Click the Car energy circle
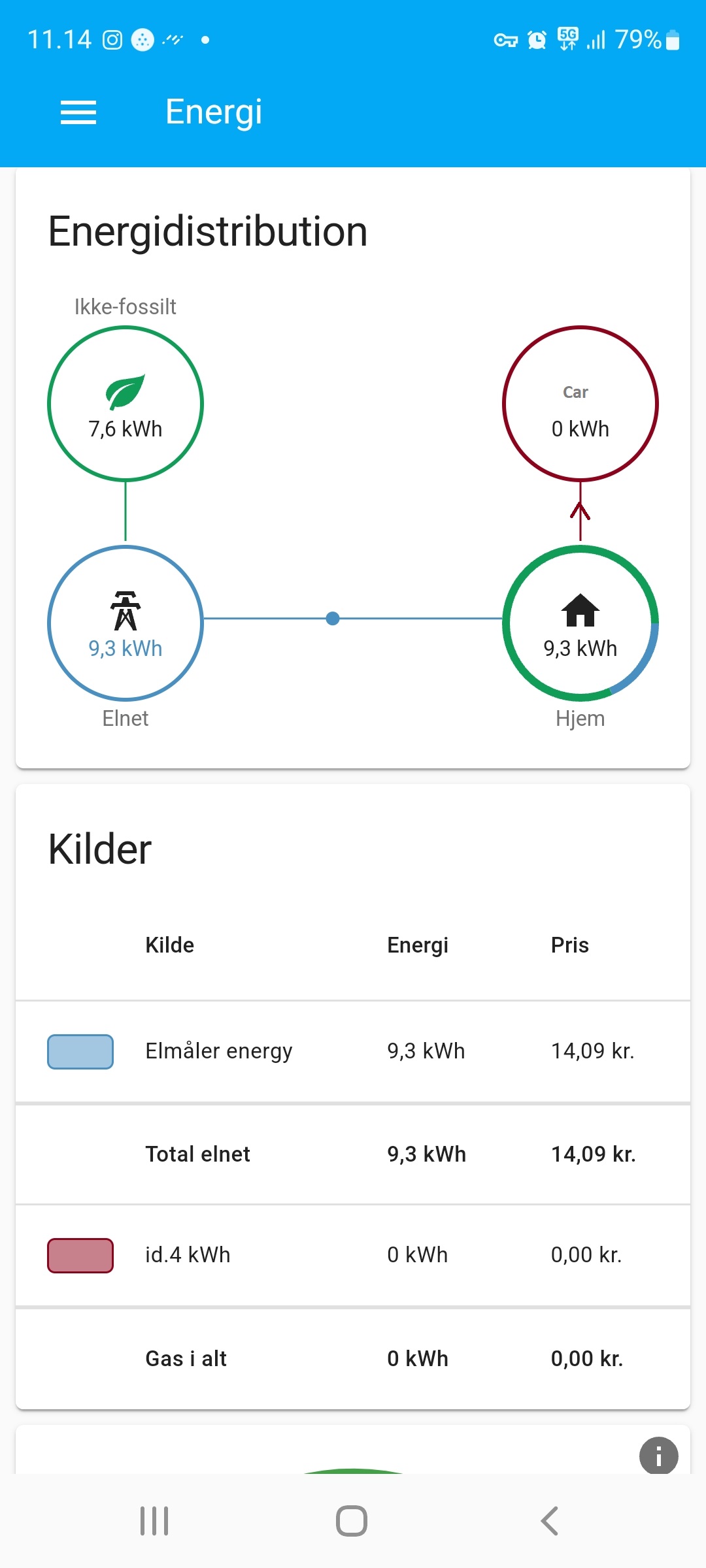This screenshot has height=1568, width=706. (580, 404)
